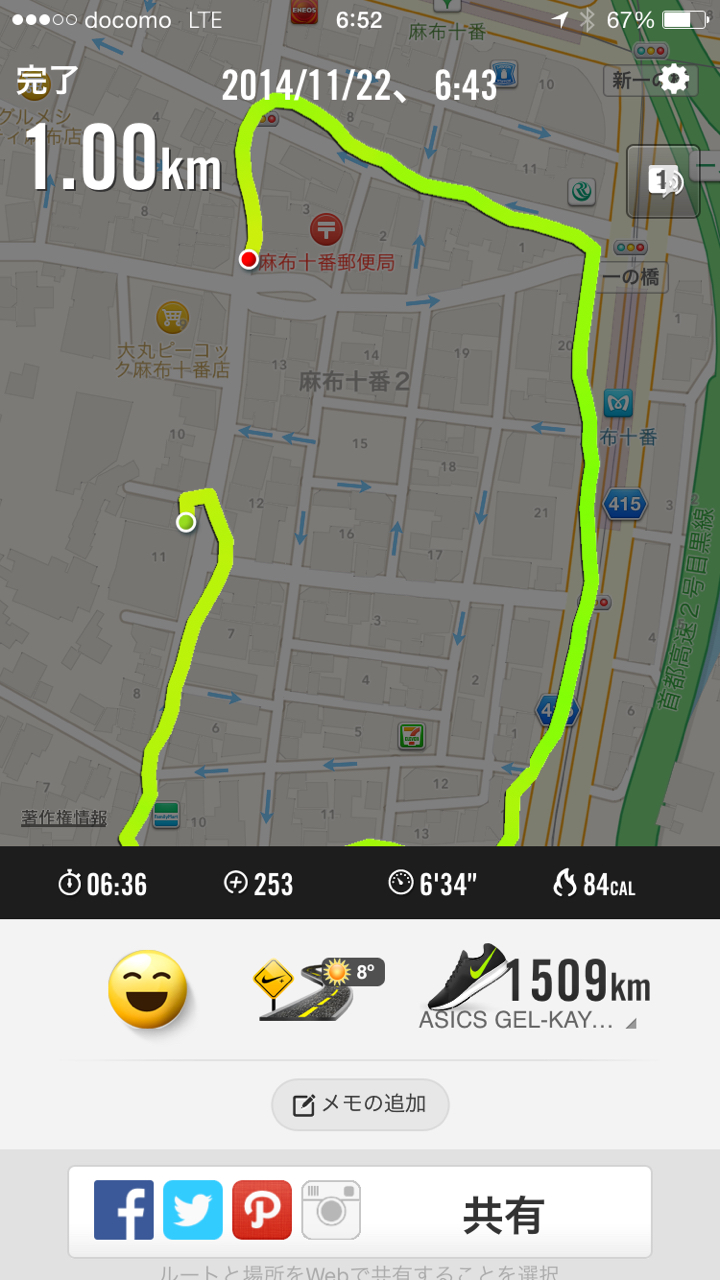Share the run to Facebook
Image resolution: width=720 pixels, height=1280 pixels.
[124, 1210]
